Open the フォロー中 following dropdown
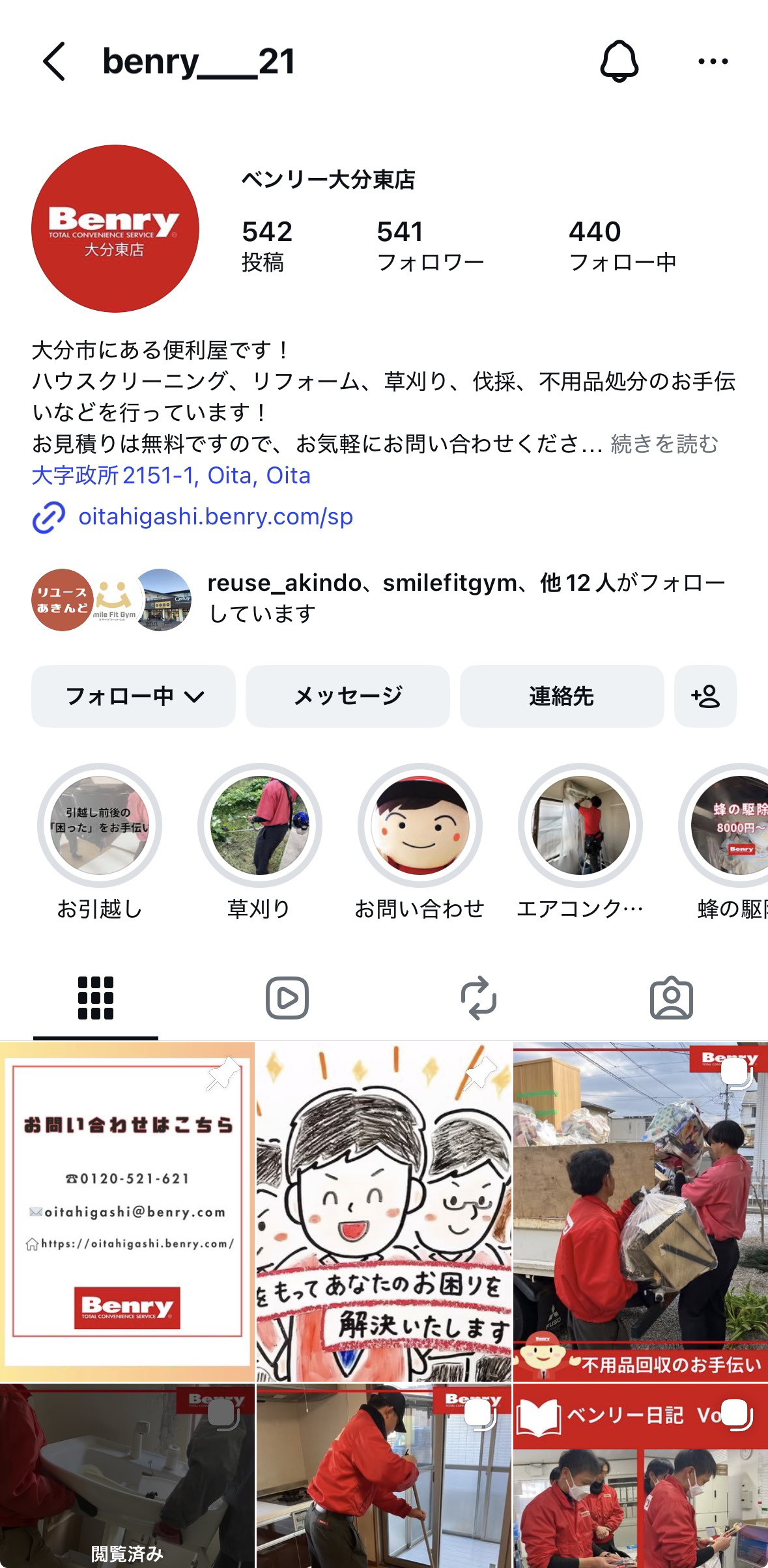 tap(134, 696)
